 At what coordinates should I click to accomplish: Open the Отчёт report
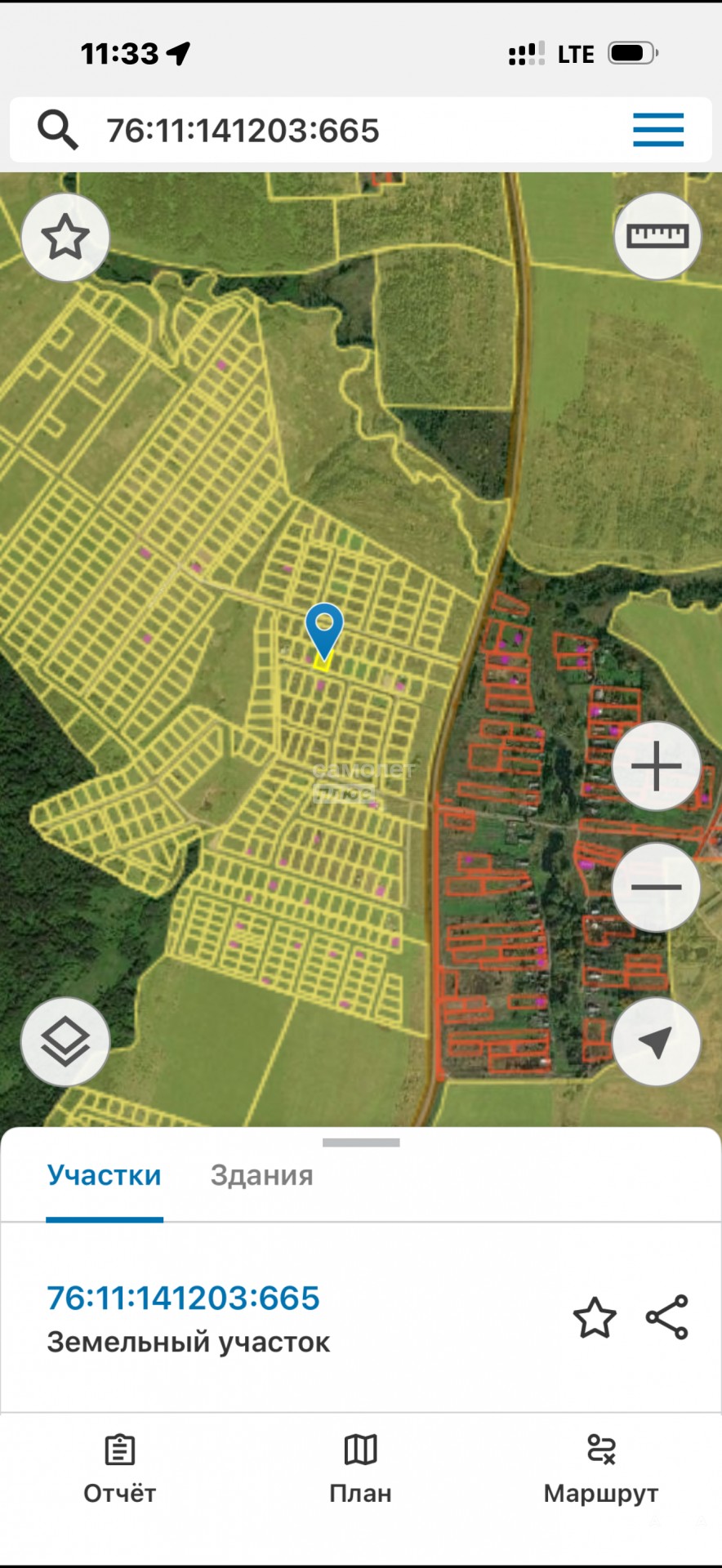pyautogui.click(x=119, y=1470)
